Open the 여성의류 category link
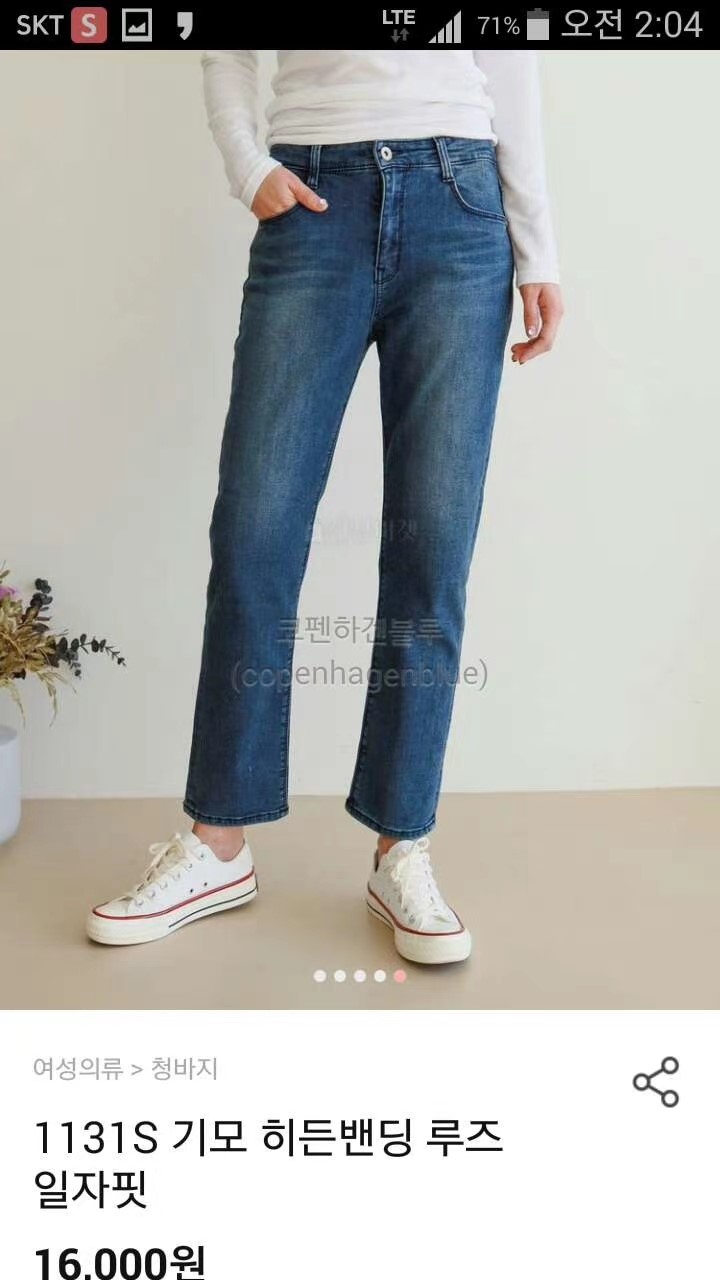The width and height of the screenshot is (720, 1280). [77, 1069]
